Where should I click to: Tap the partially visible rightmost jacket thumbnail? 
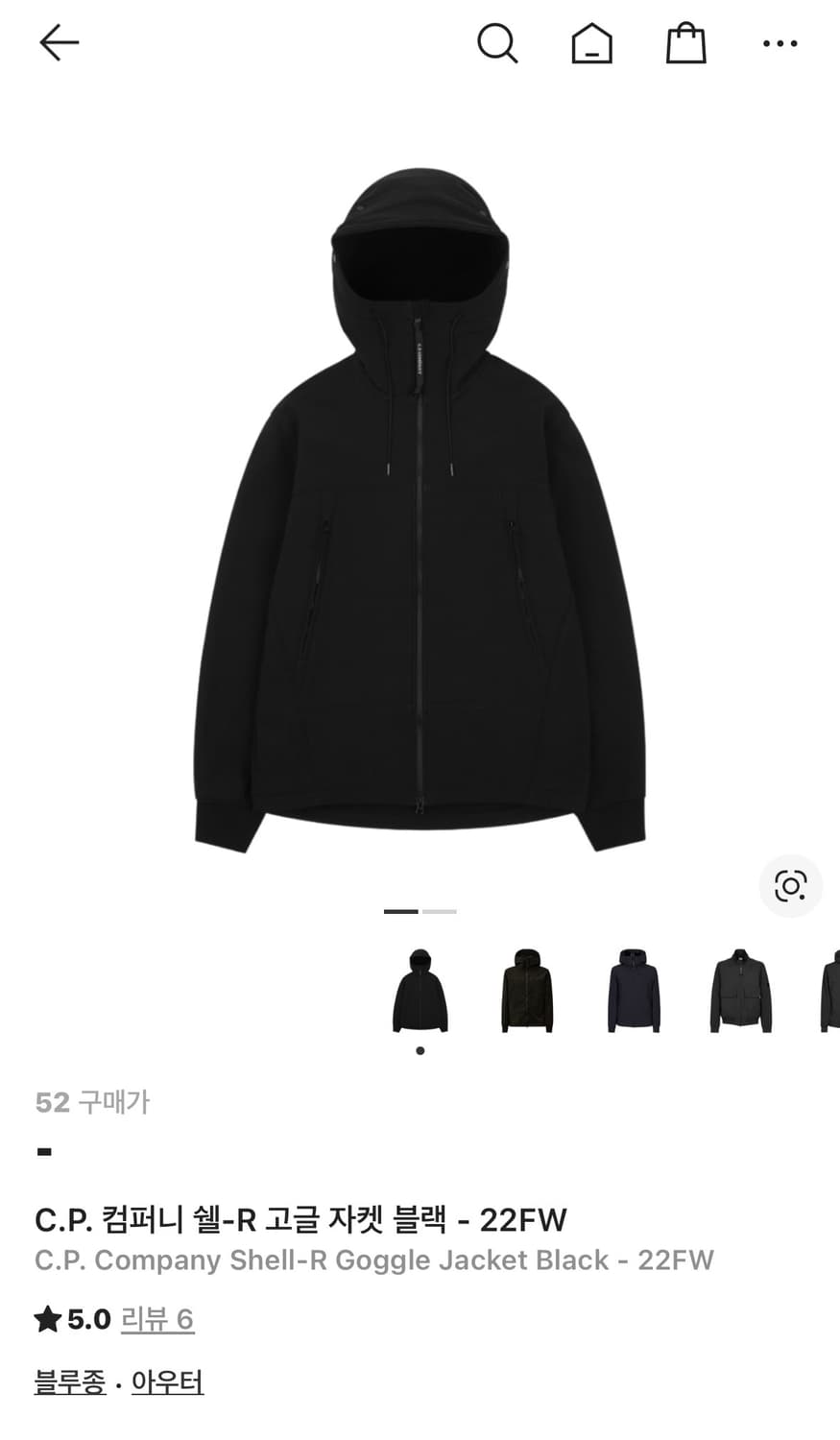(x=831, y=992)
